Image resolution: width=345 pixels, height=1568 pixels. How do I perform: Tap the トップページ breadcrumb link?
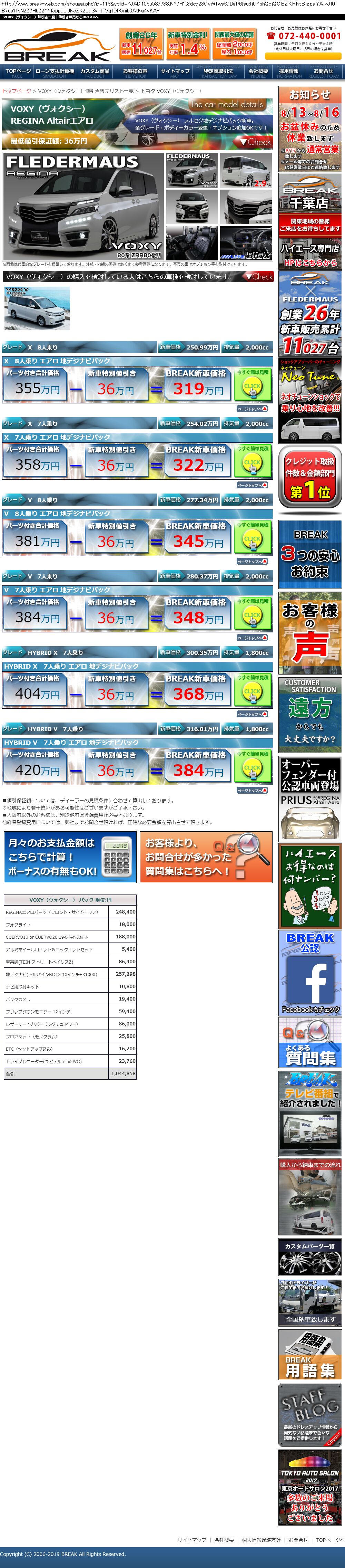(17, 91)
